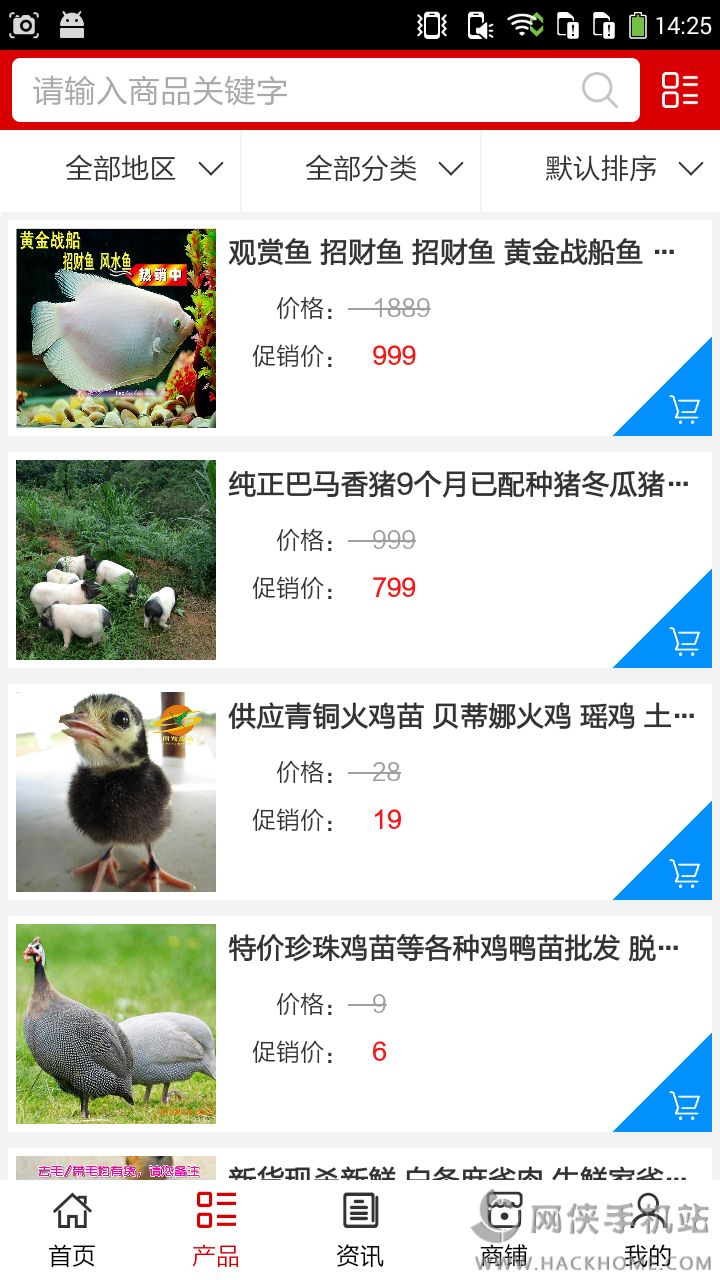View the 纯正巴马香猪 product details
Screen dimensions: 720x1280
coord(458,485)
